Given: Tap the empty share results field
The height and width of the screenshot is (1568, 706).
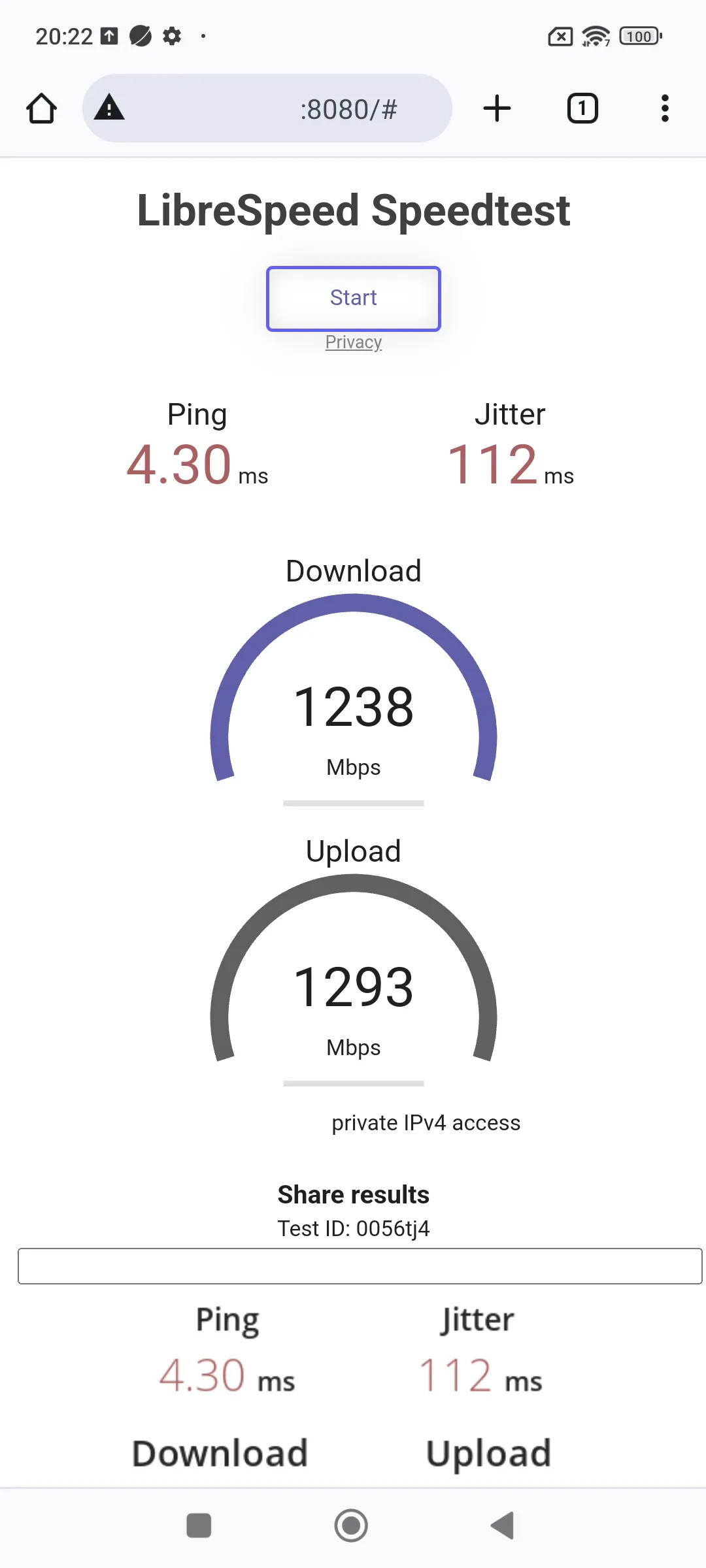Looking at the screenshot, I should point(353,1266).
